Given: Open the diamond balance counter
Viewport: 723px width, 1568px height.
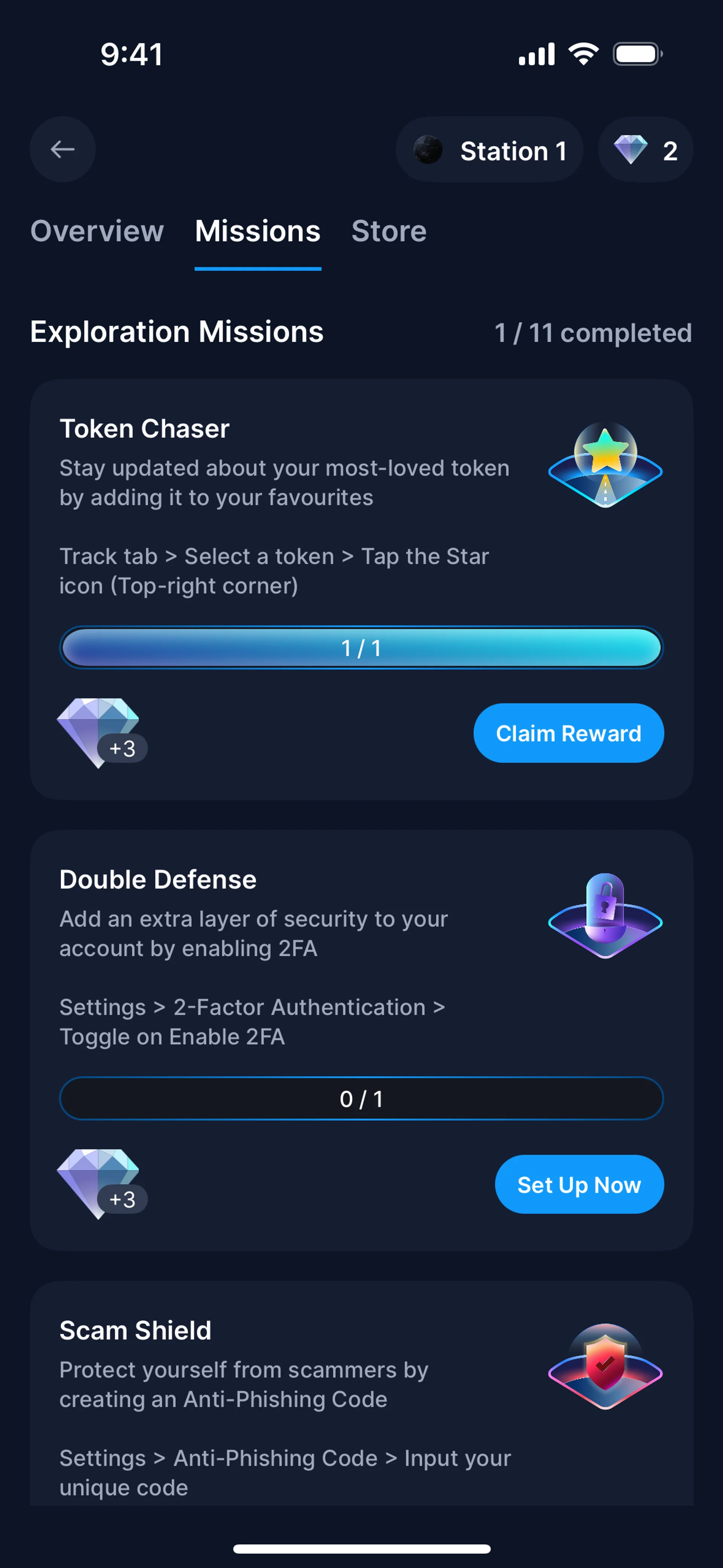Looking at the screenshot, I should (645, 150).
